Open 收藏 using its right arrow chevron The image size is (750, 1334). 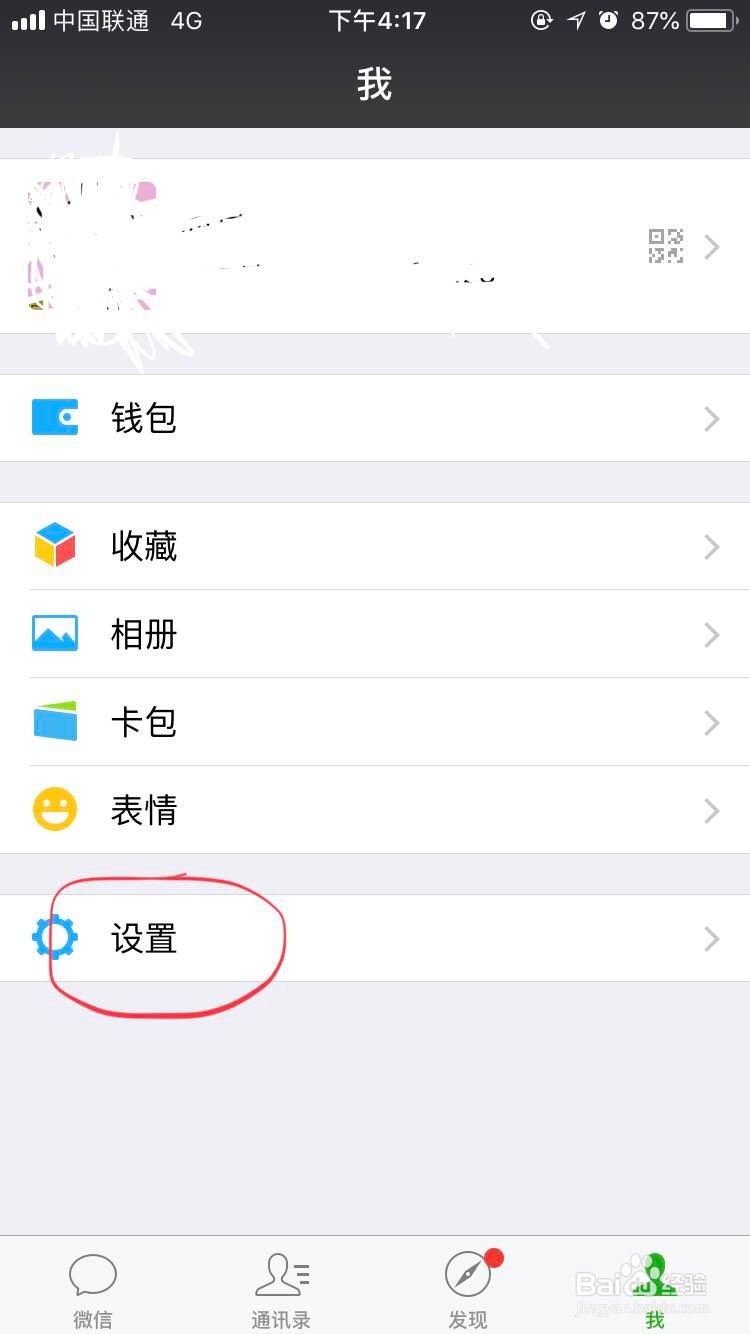712,546
